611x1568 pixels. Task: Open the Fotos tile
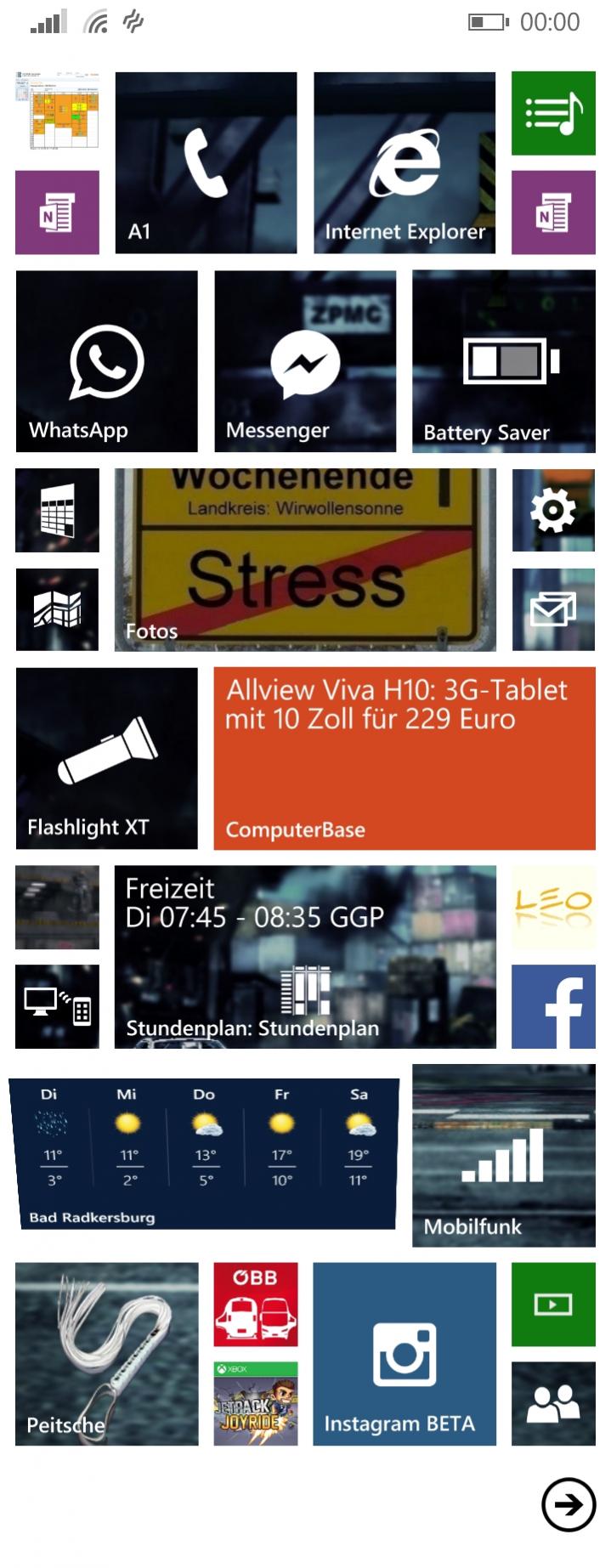(x=305, y=559)
